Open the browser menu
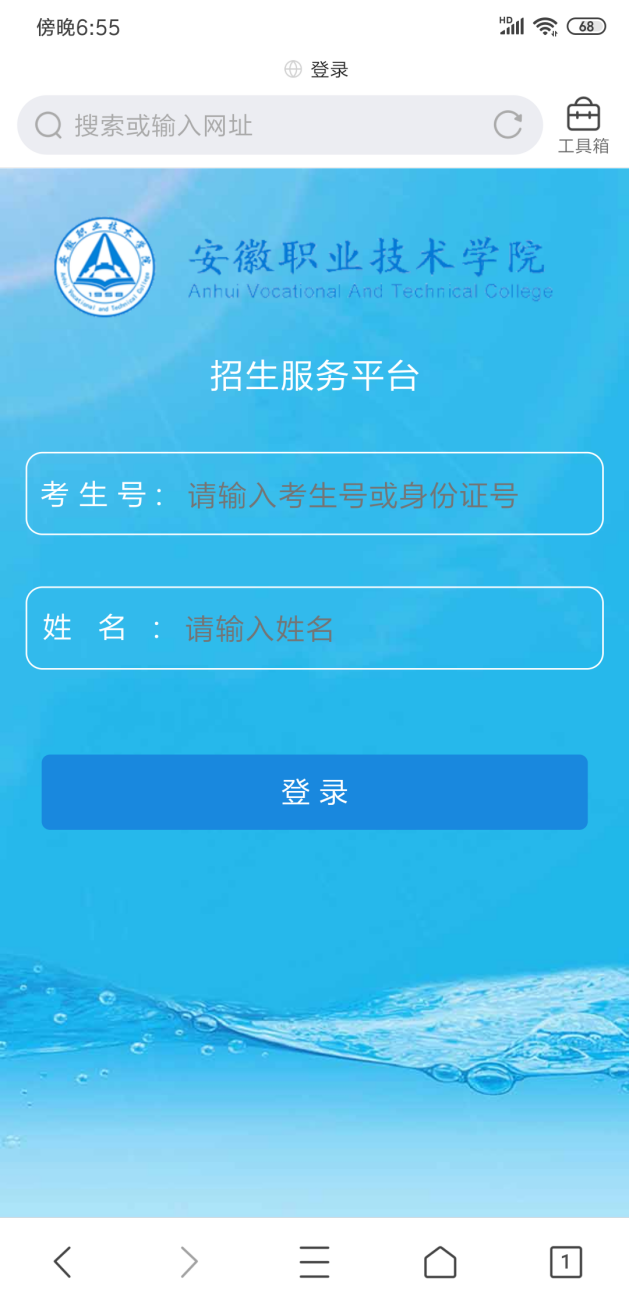This screenshot has height=1307, width=629. (x=314, y=1262)
